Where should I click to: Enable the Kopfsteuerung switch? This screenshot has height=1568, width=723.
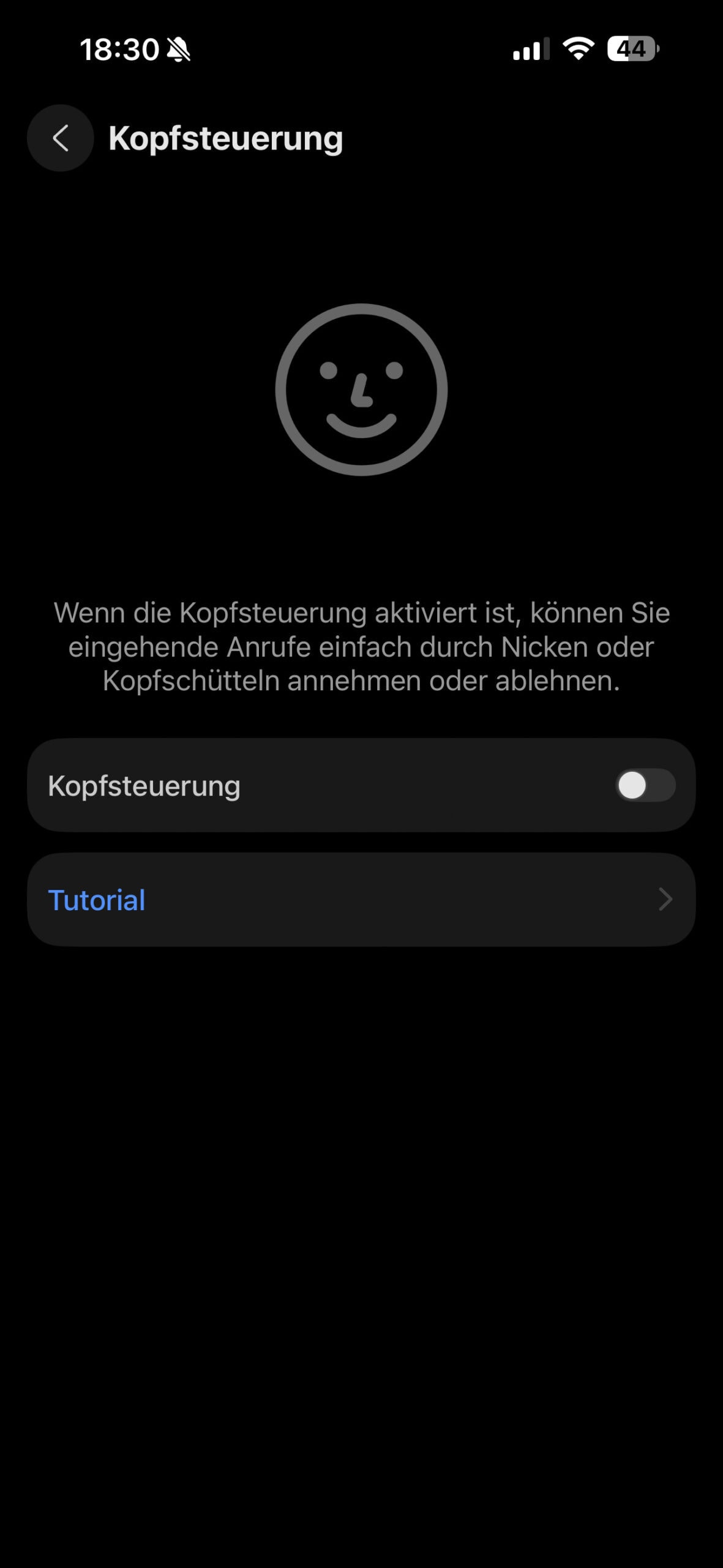click(x=645, y=785)
